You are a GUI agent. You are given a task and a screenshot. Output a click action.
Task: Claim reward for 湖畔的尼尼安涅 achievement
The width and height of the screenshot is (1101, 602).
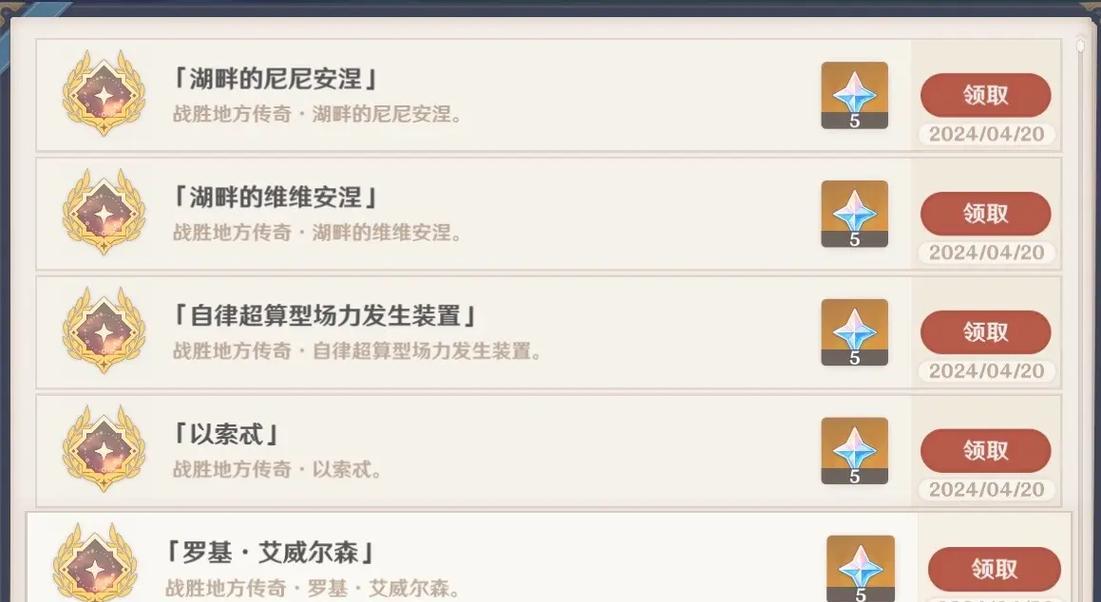985,96
